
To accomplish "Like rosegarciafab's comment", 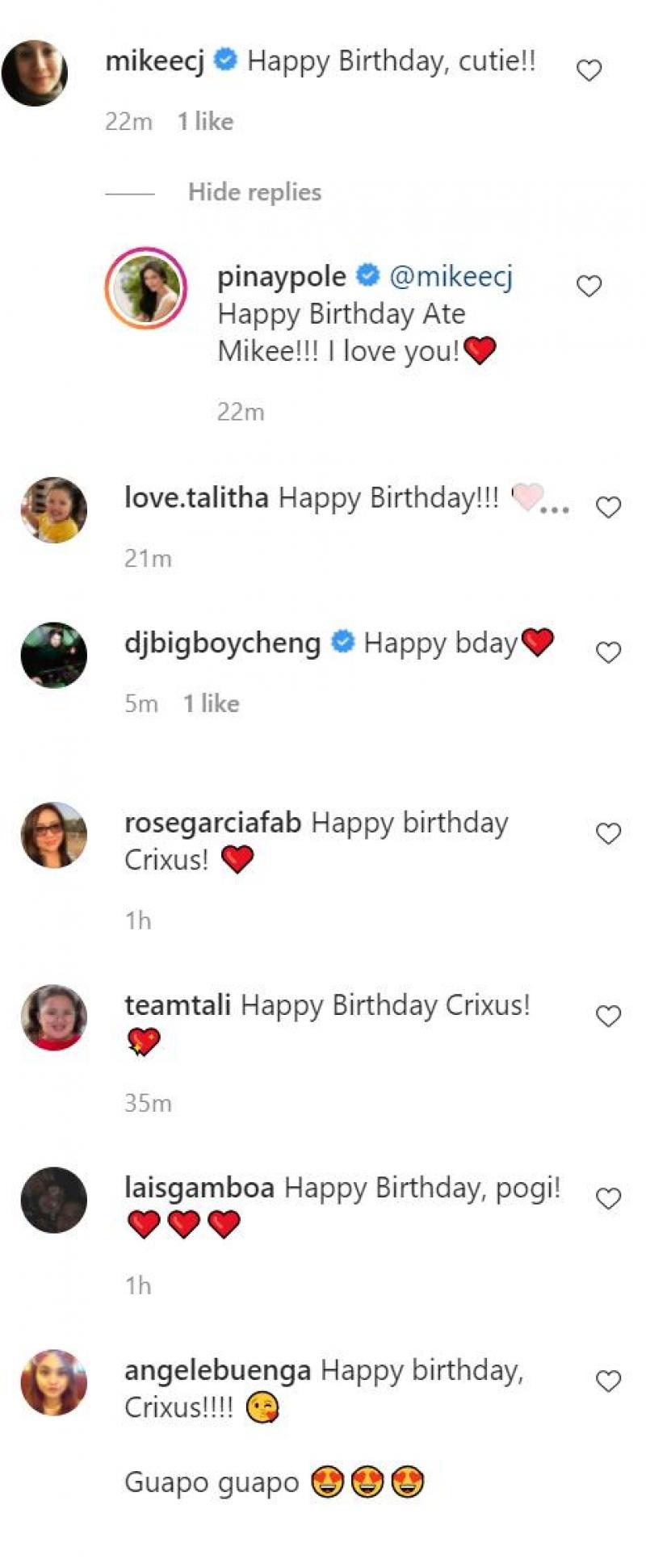I will pos(608,833).
